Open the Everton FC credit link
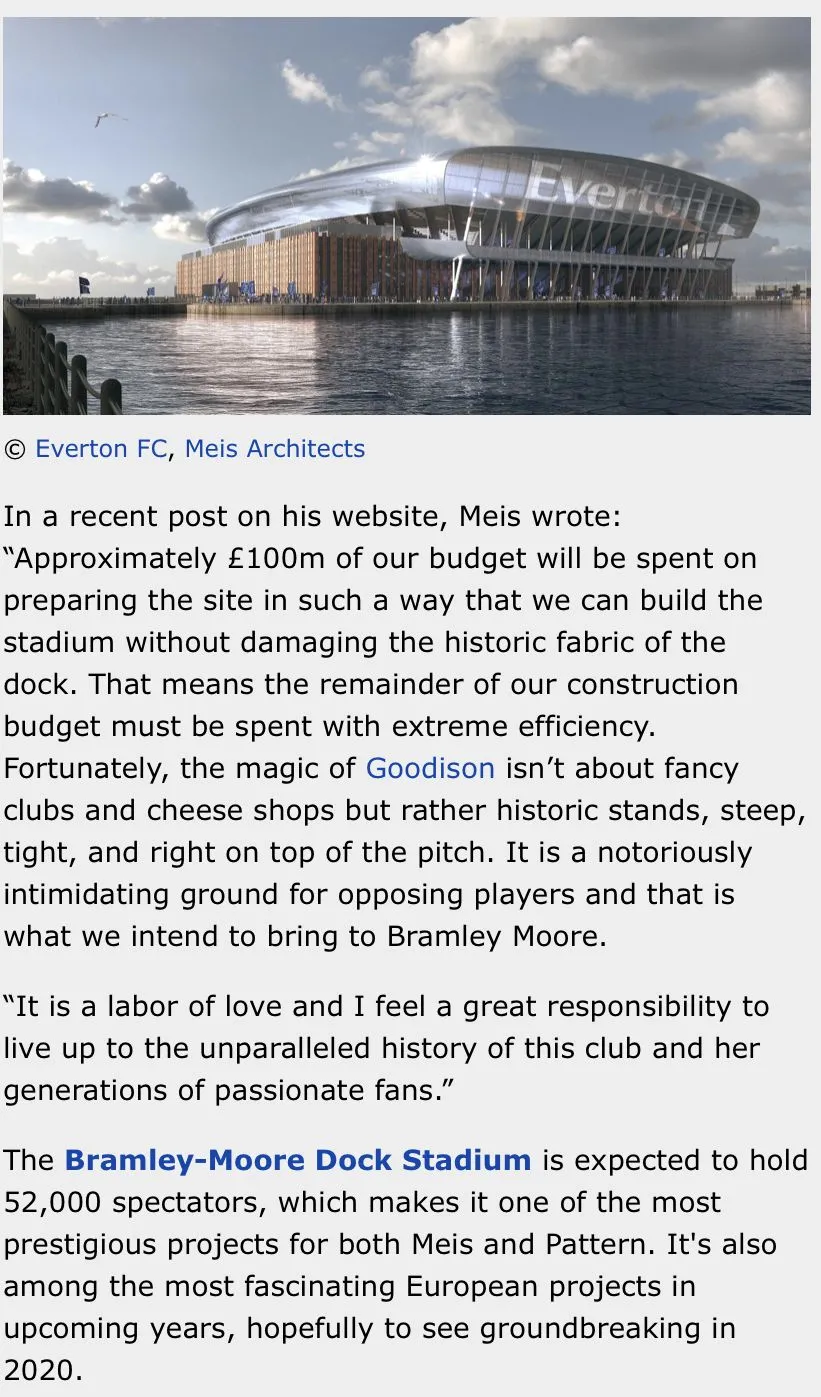821x1397 pixels. [100, 449]
